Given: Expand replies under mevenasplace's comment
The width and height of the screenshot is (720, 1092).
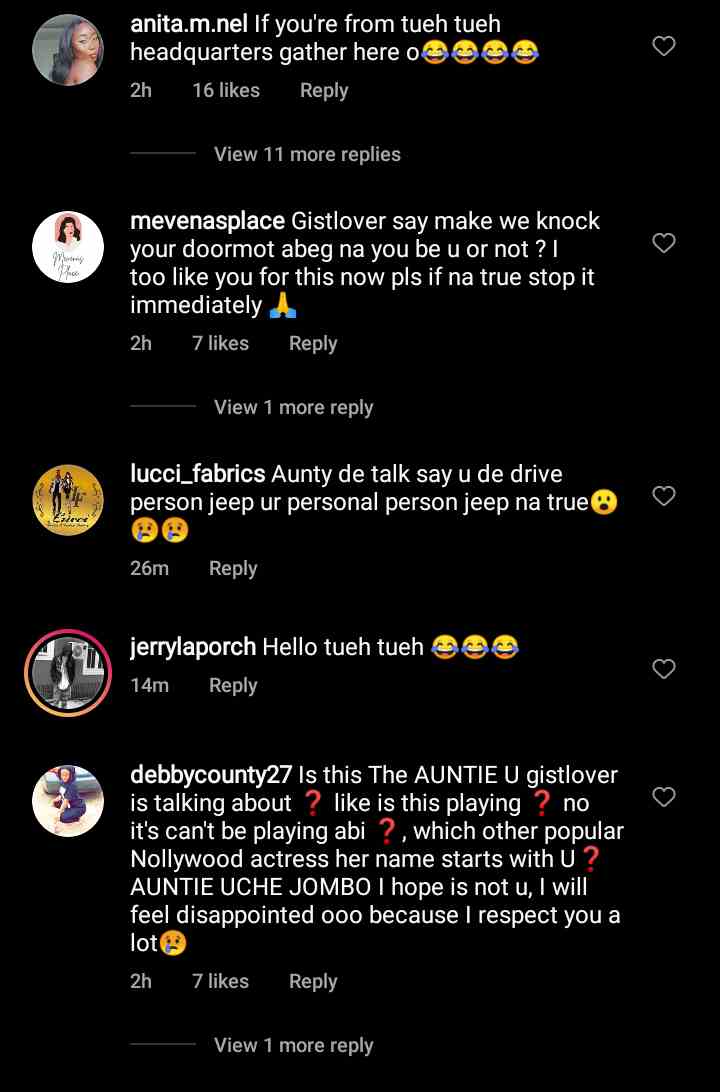Looking at the screenshot, I should (293, 407).
